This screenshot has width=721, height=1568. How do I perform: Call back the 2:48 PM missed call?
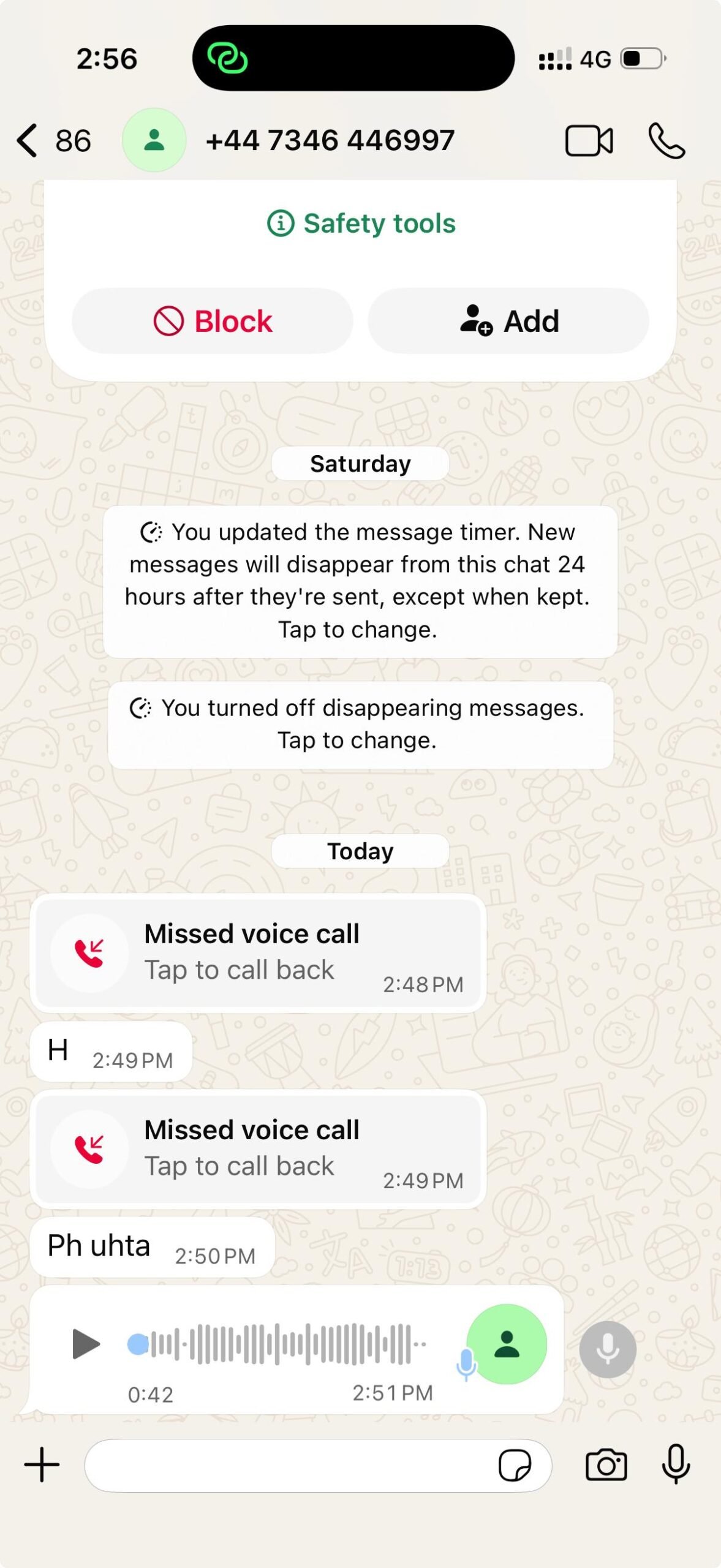(x=257, y=952)
